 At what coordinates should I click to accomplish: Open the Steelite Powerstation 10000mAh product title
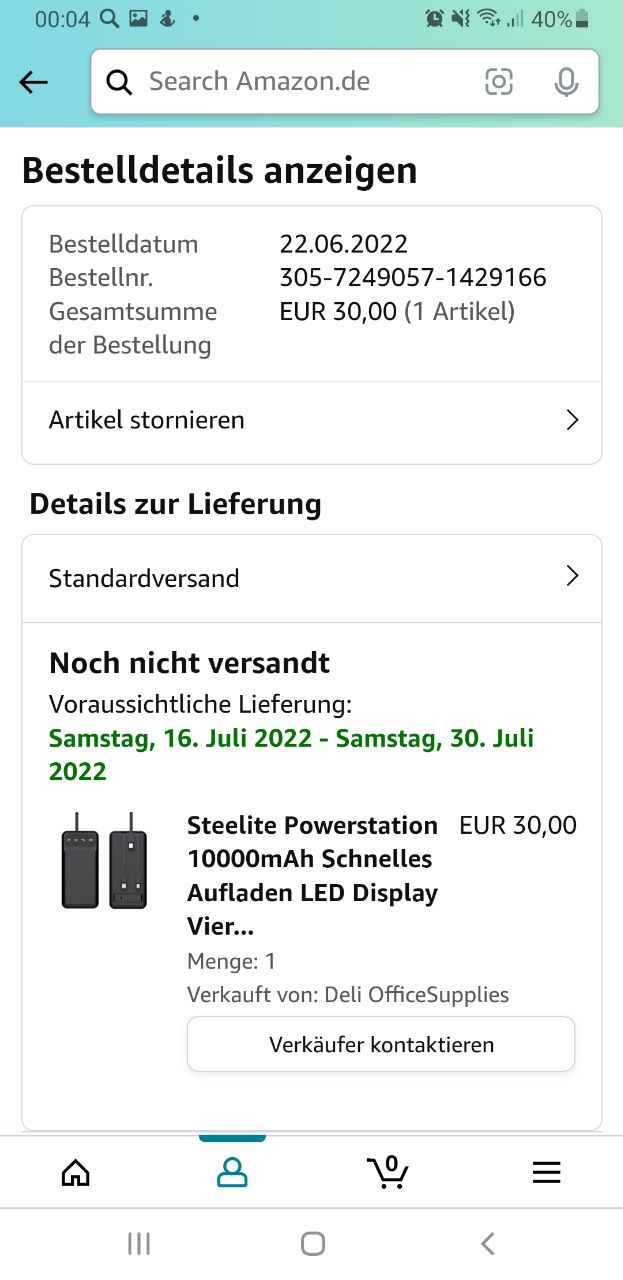(x=312, y=875)
